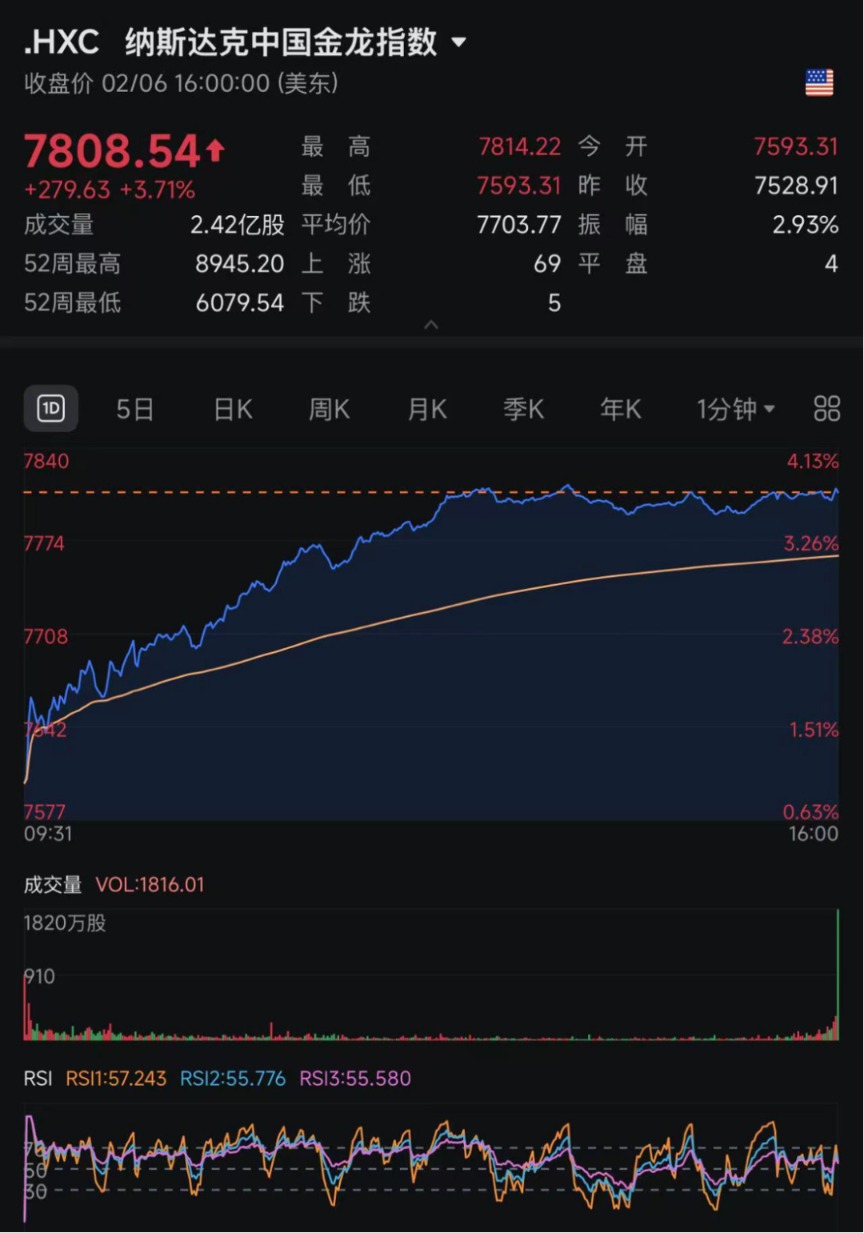This screenshot has height=1233, width=864.
Task: View the 月K monthly chart
Action: 427,409
